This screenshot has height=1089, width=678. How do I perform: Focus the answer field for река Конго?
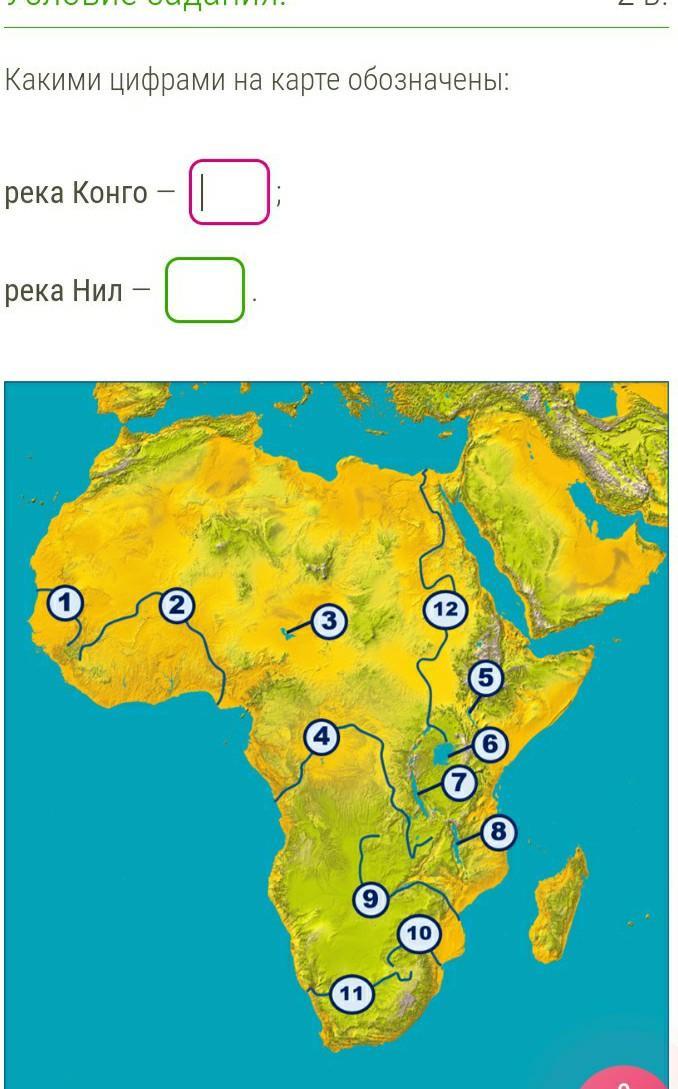pos(229,192)
